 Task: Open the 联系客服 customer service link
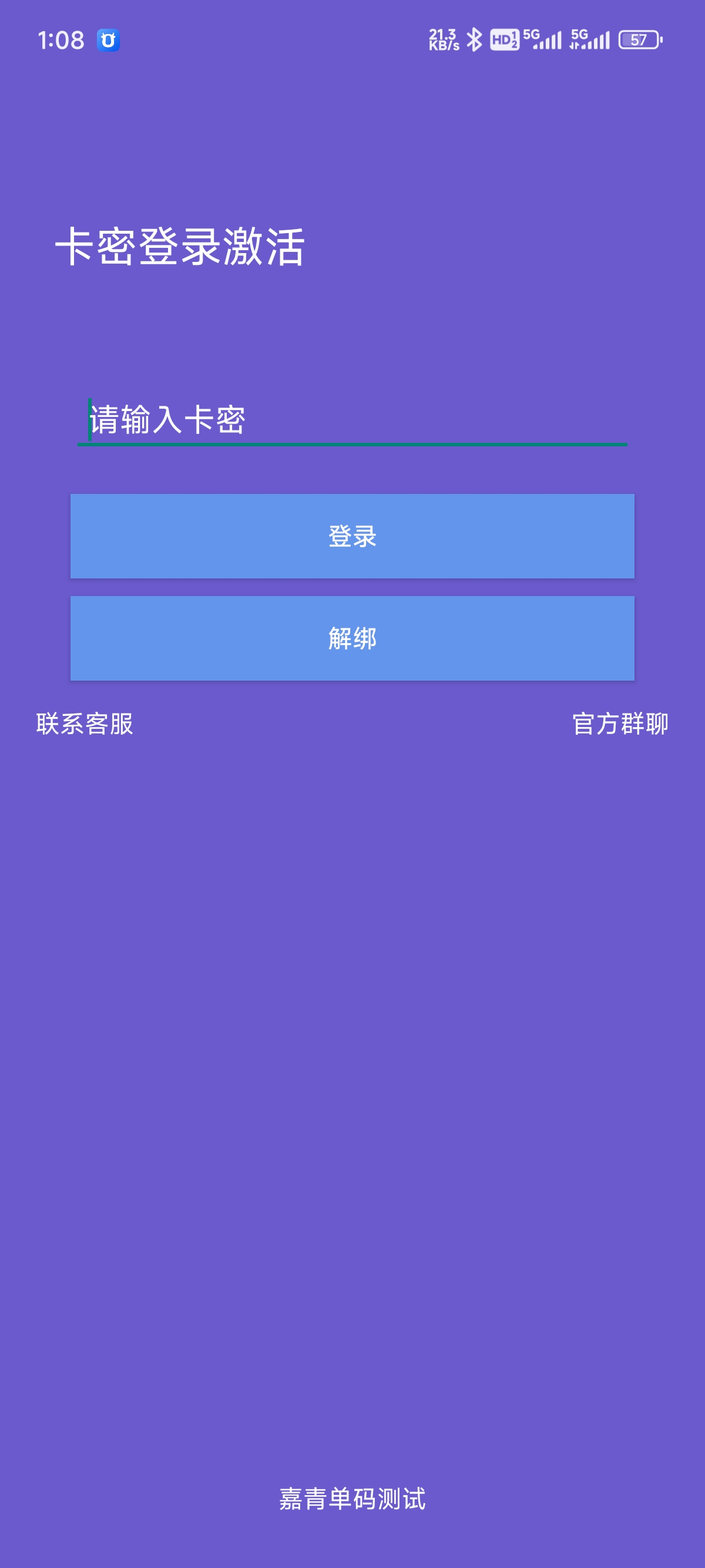pos(84,724)
